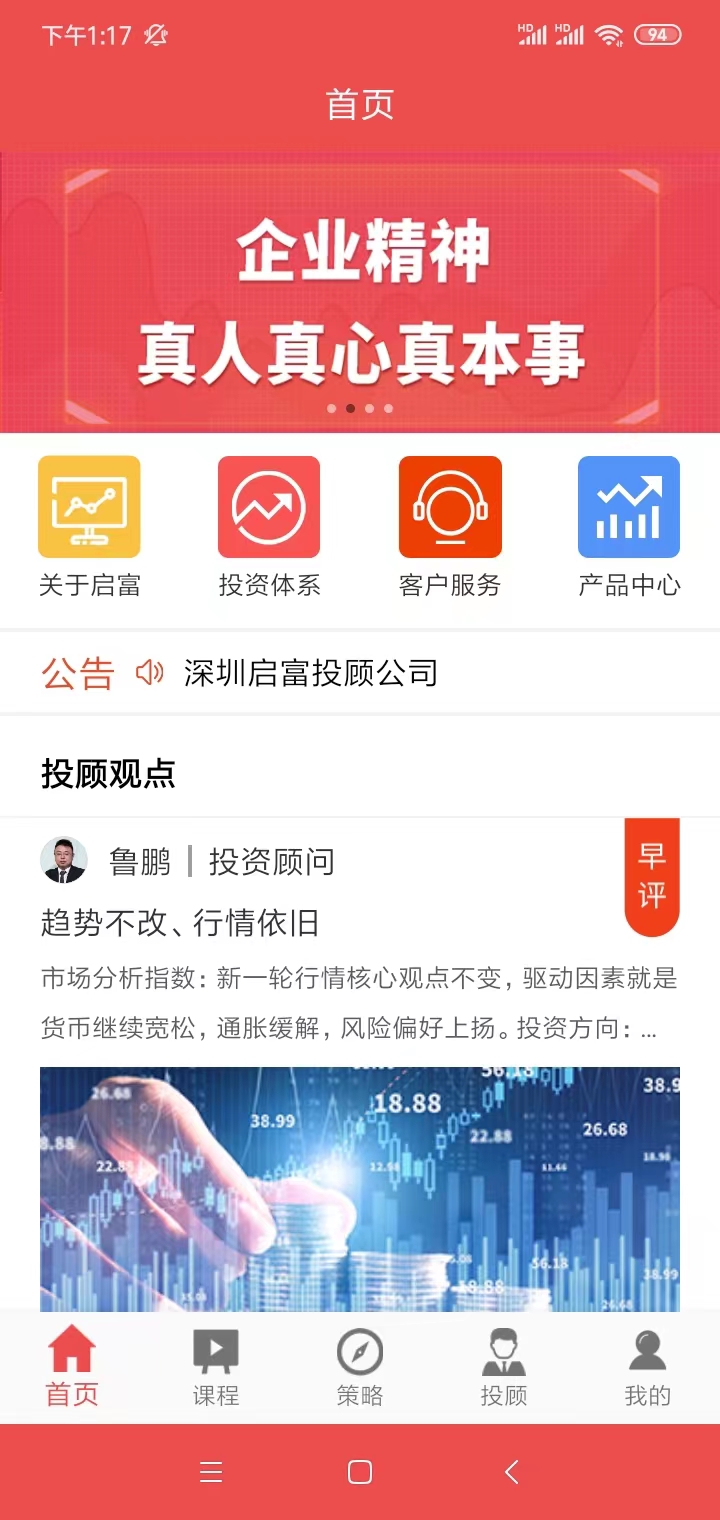Open the article 趋势不改、行情依旧
The width and height of the screenshot is (720, 1520).
pos(180,922)
